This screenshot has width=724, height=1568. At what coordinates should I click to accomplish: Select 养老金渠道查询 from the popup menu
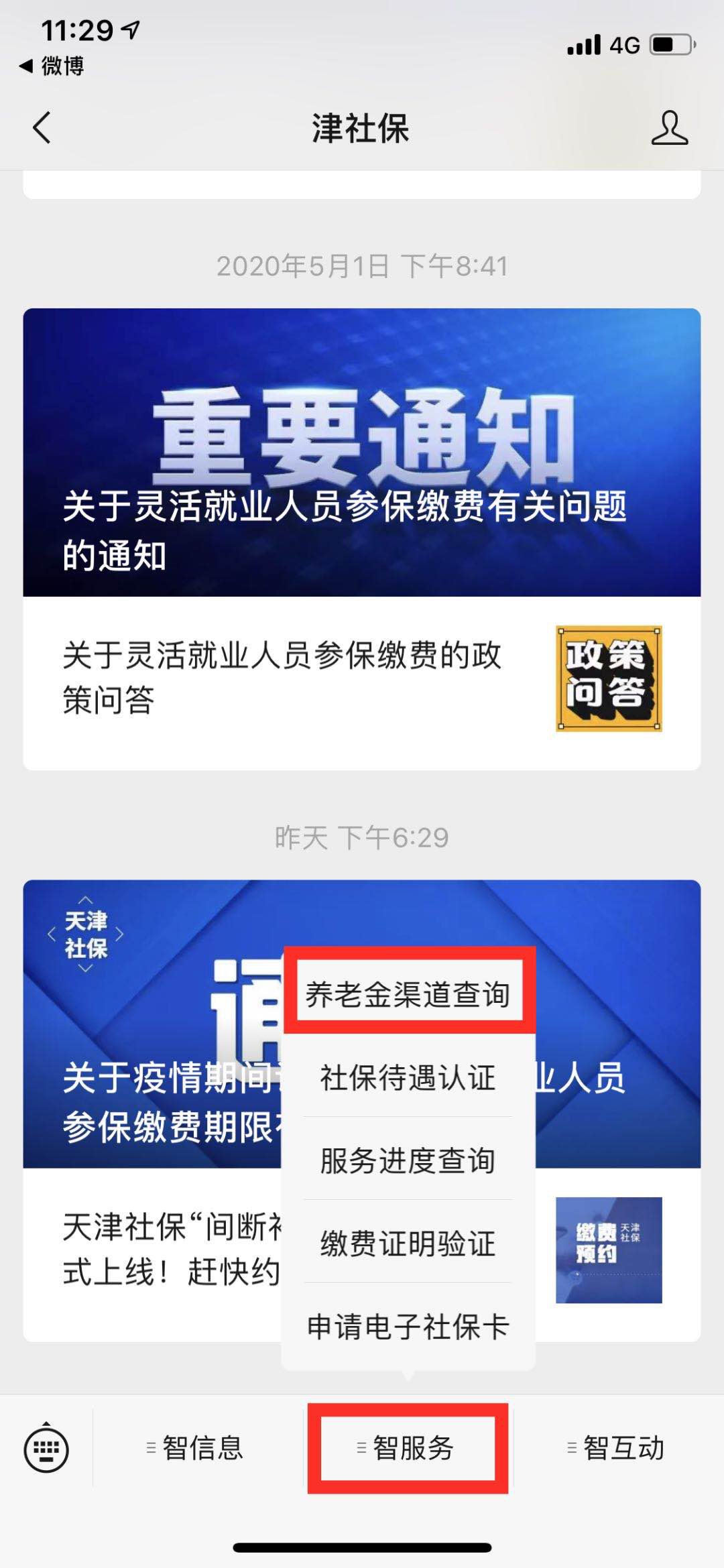click(x=408, y=994)
